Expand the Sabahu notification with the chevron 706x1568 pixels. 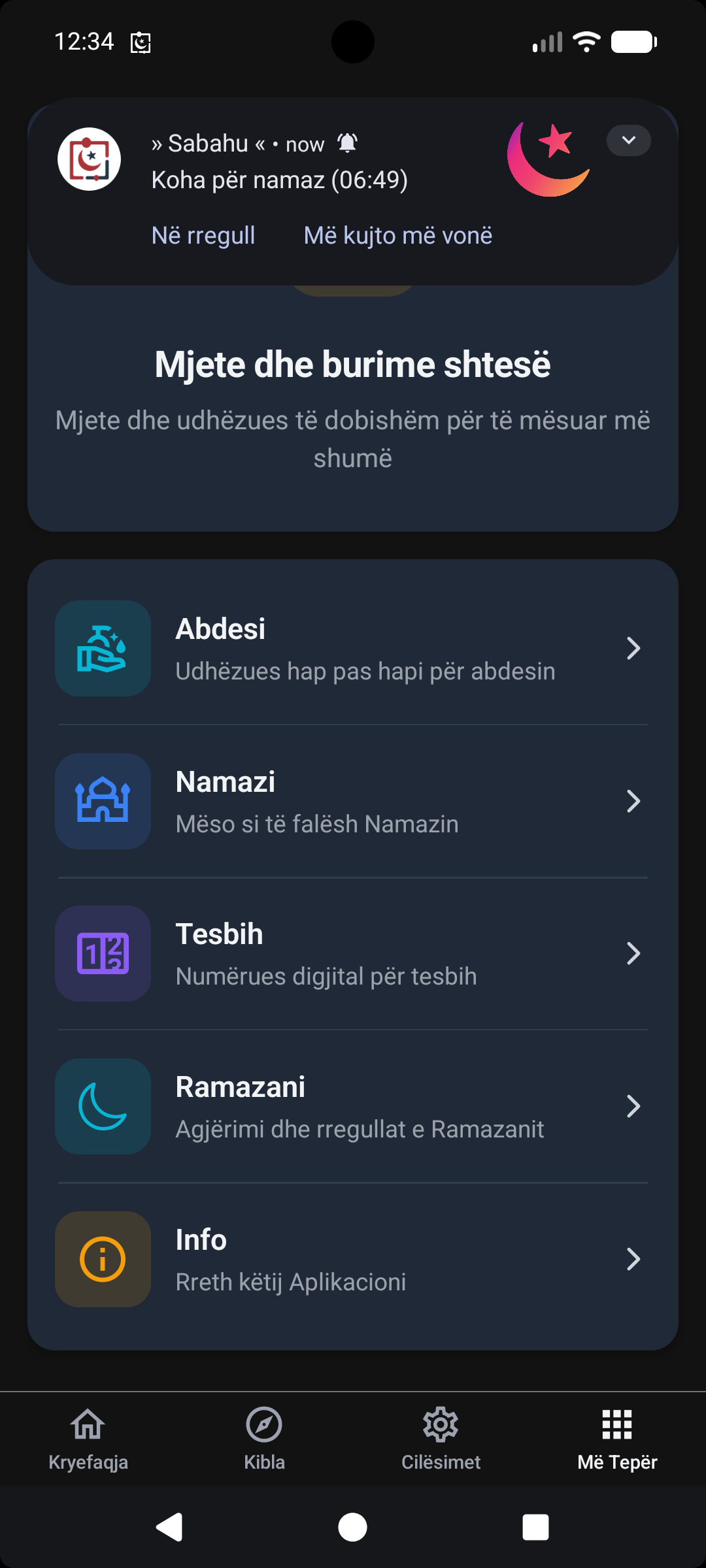628,140
